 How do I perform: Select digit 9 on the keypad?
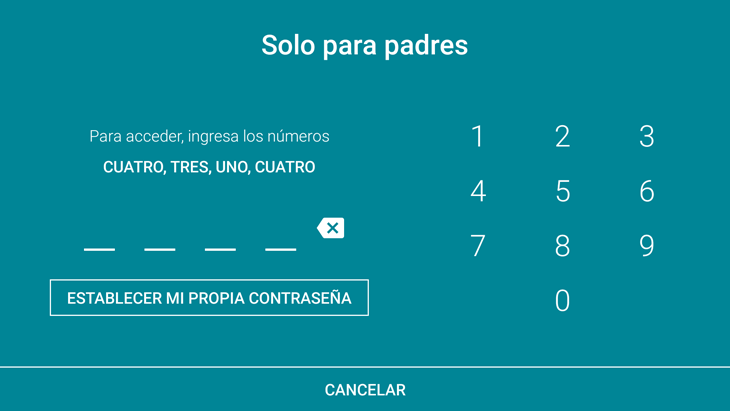point(646,246)
